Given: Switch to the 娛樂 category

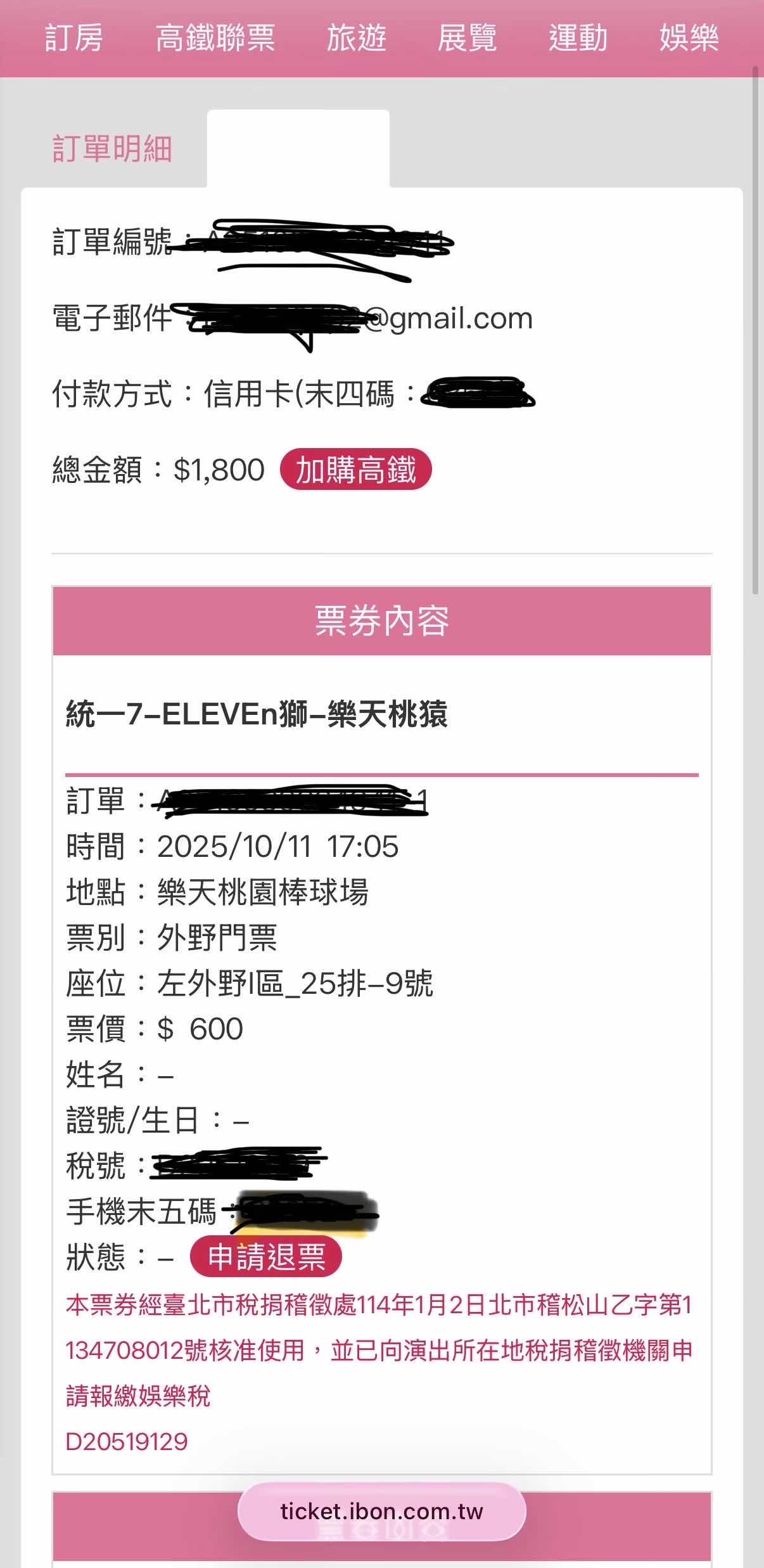Looking at the screenshot, I should pyautogui.click(x=689, y=38).
